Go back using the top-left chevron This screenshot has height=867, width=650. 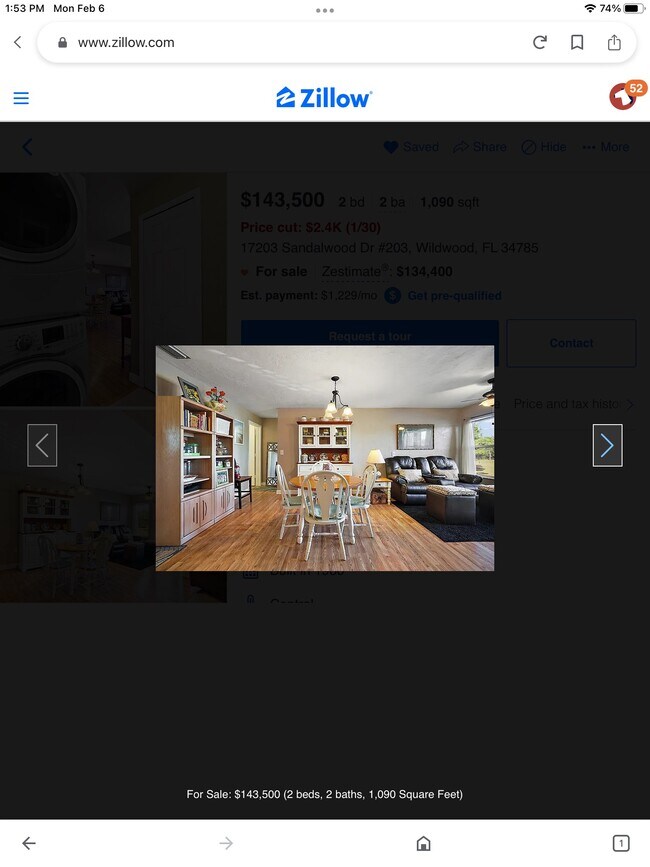tap(18, 43)
